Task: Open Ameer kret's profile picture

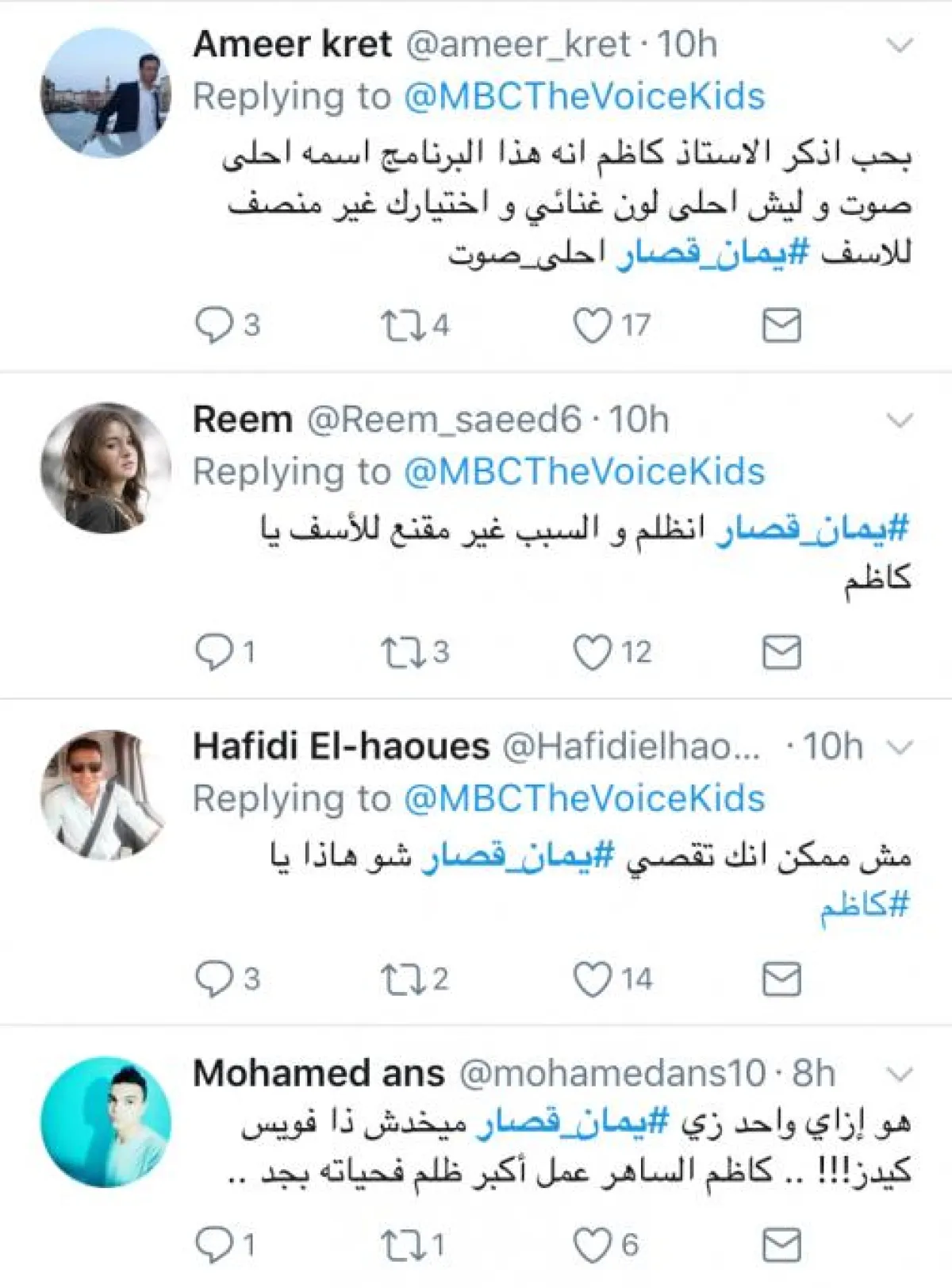Action: coord(106,93)
